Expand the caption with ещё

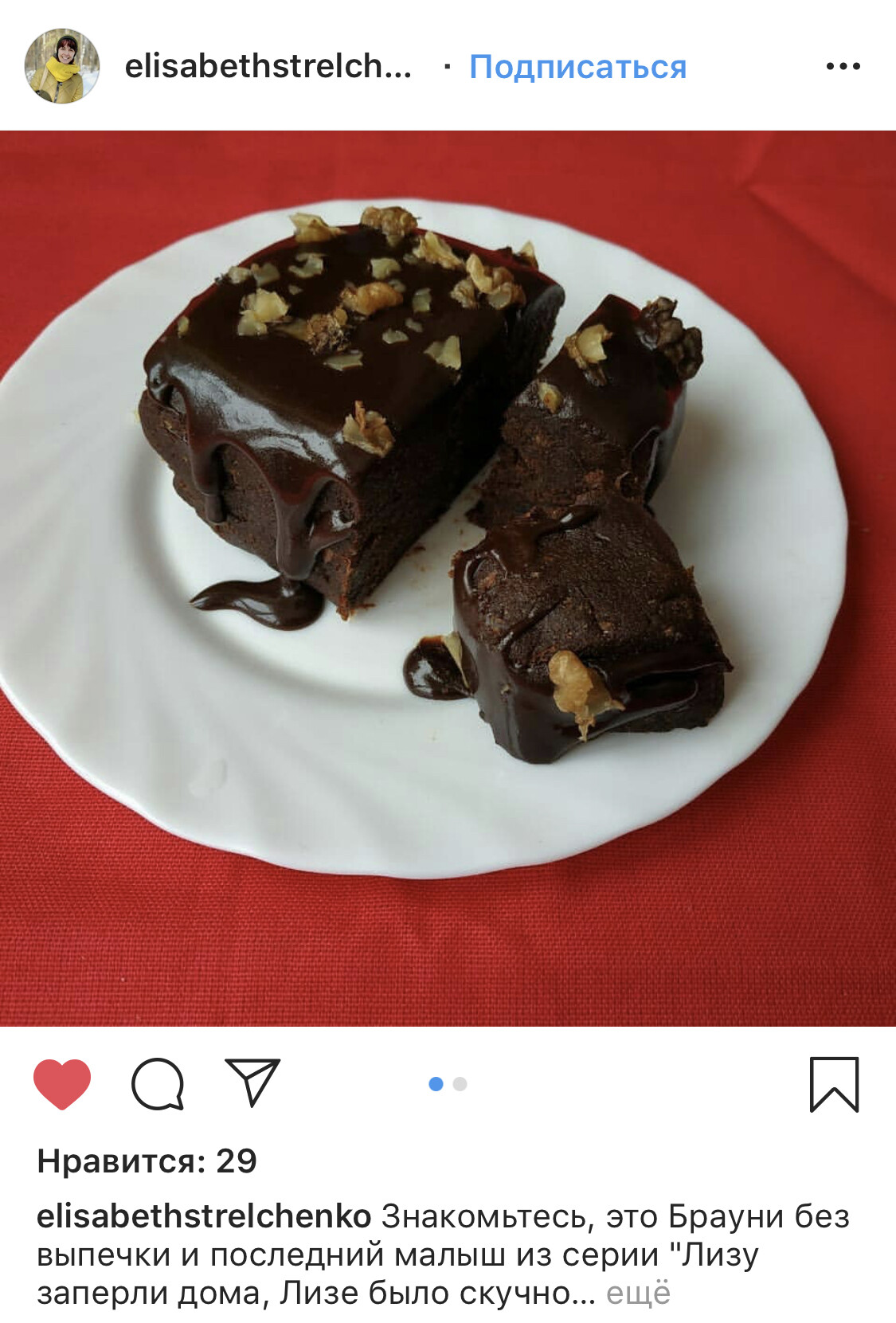click(638, 1293)
